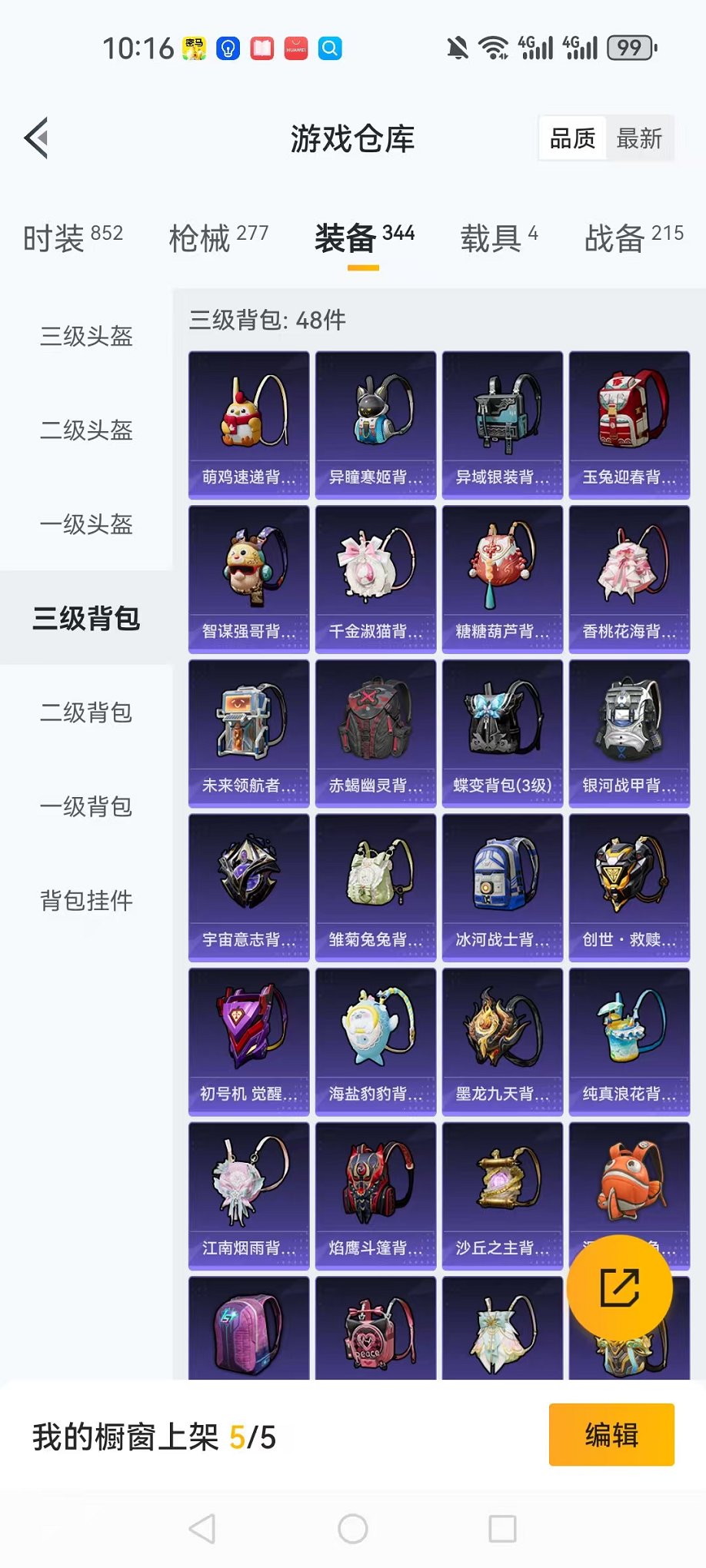Open the 二级背包 category
706x1568 pixels.
click(x=86, y=713)
